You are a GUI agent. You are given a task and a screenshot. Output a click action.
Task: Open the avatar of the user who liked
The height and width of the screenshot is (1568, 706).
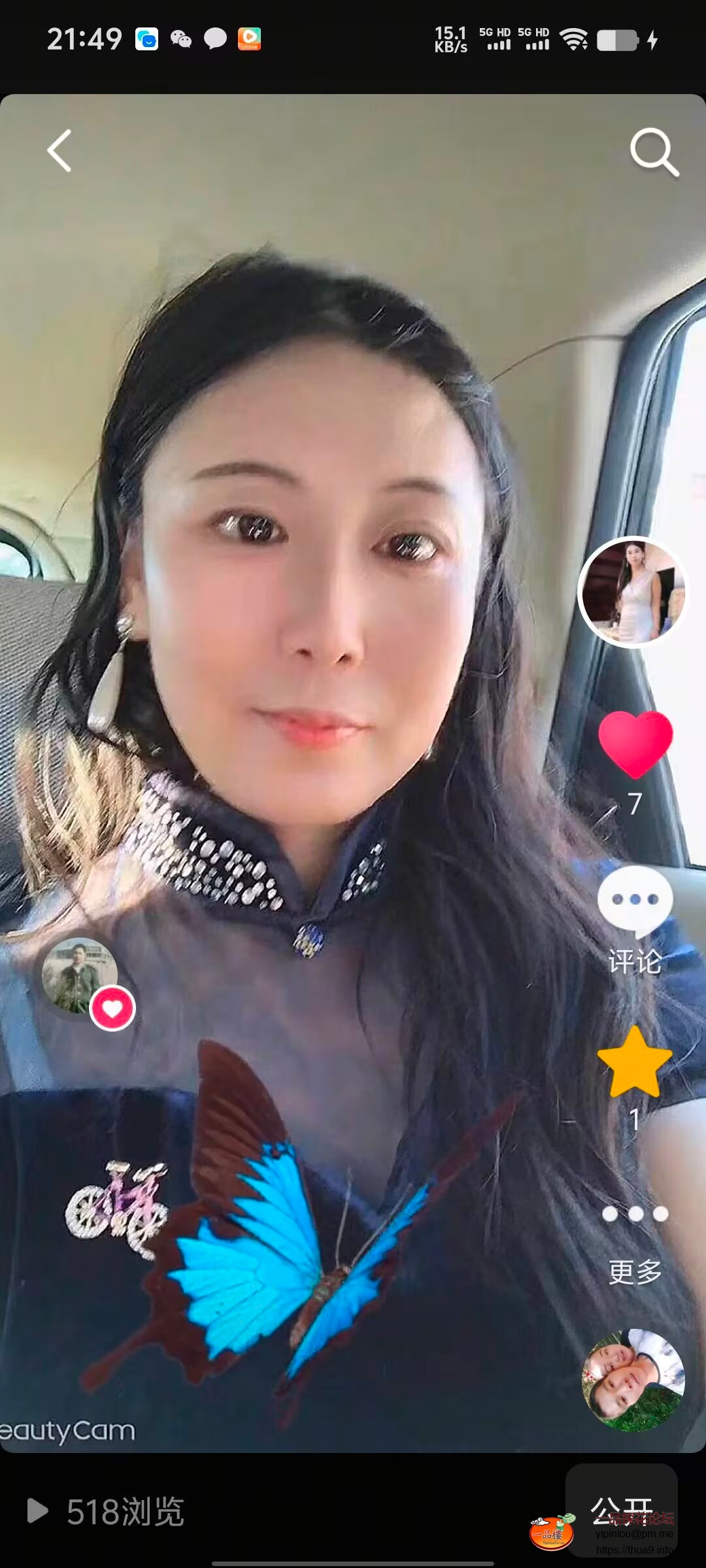[80, 976]
